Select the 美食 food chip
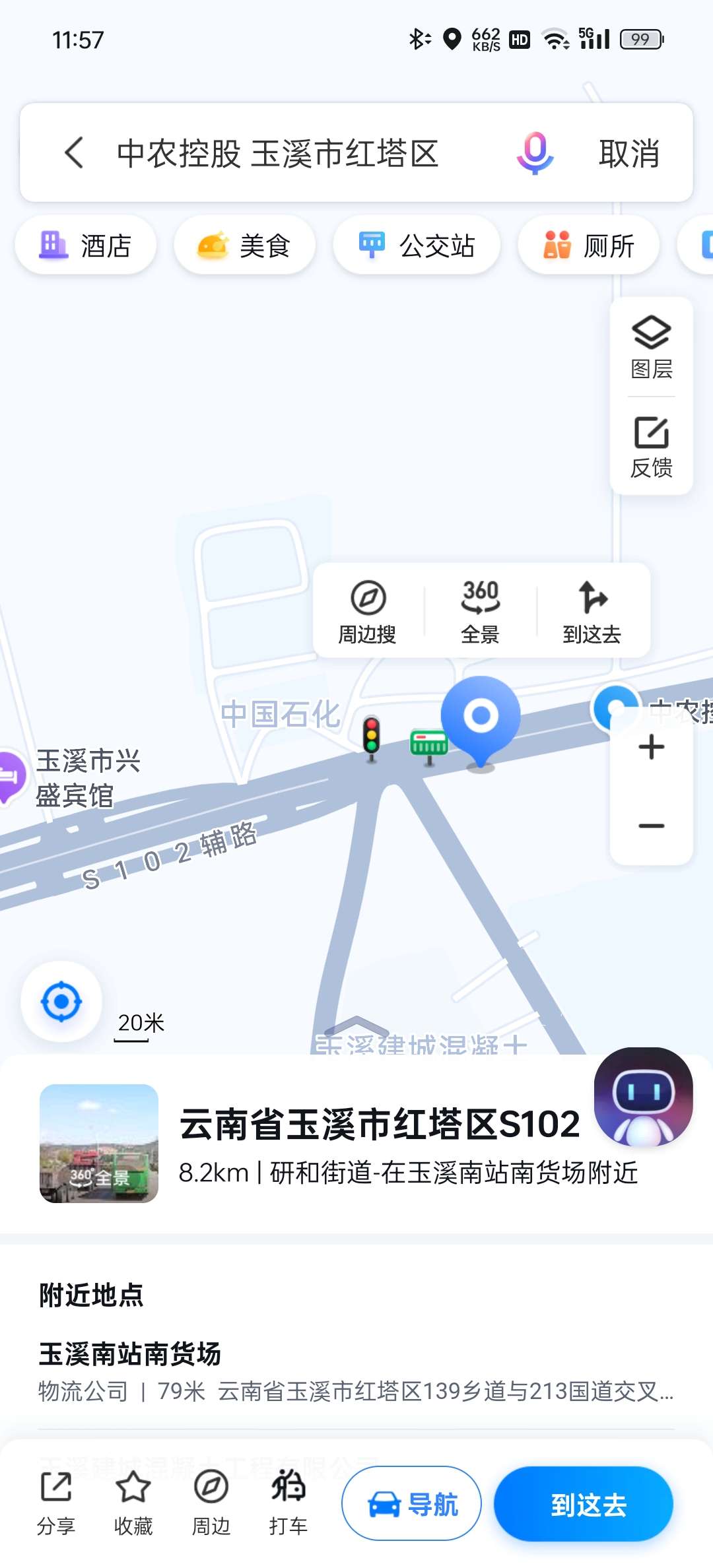The image size is (713, 1568). click(244, 245)
